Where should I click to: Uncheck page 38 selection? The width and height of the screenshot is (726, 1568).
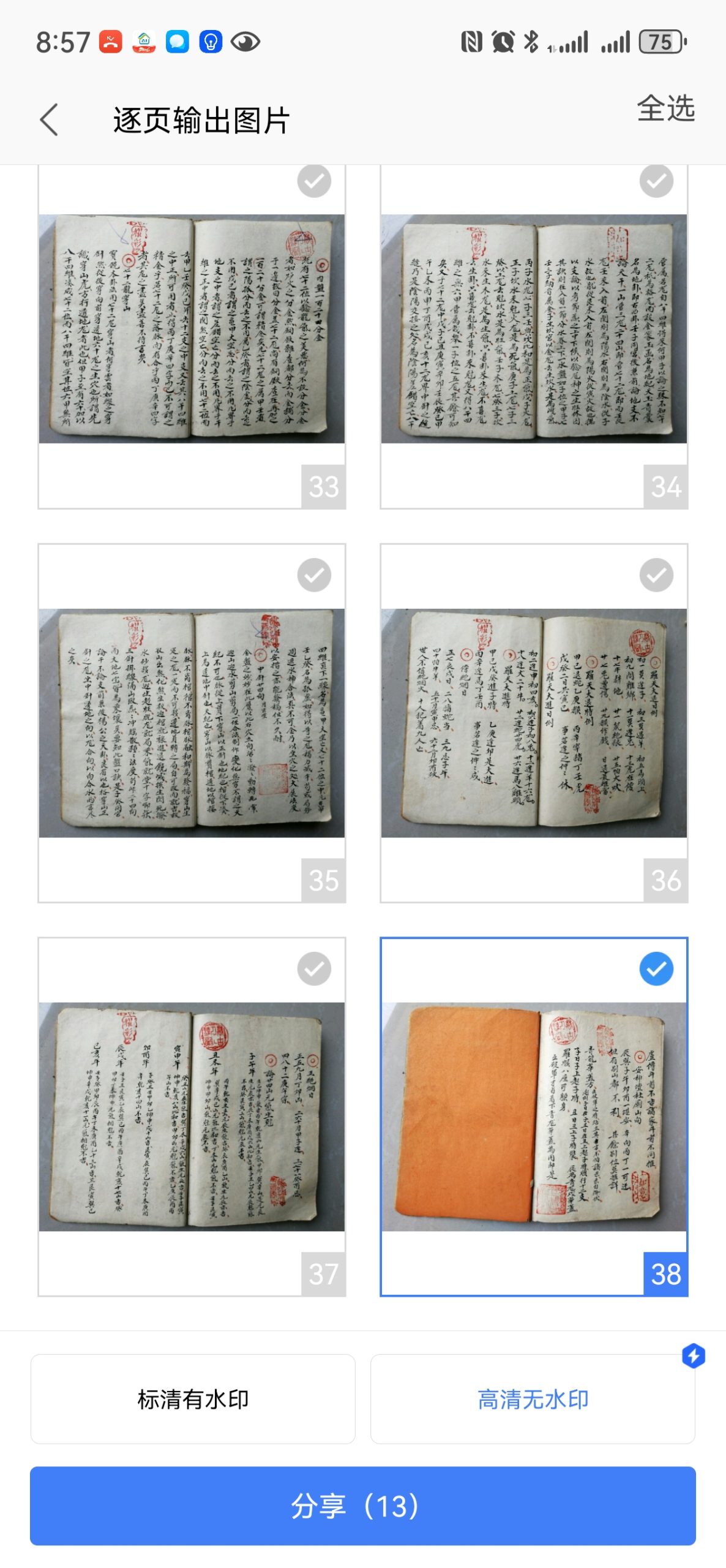(656, 968)
